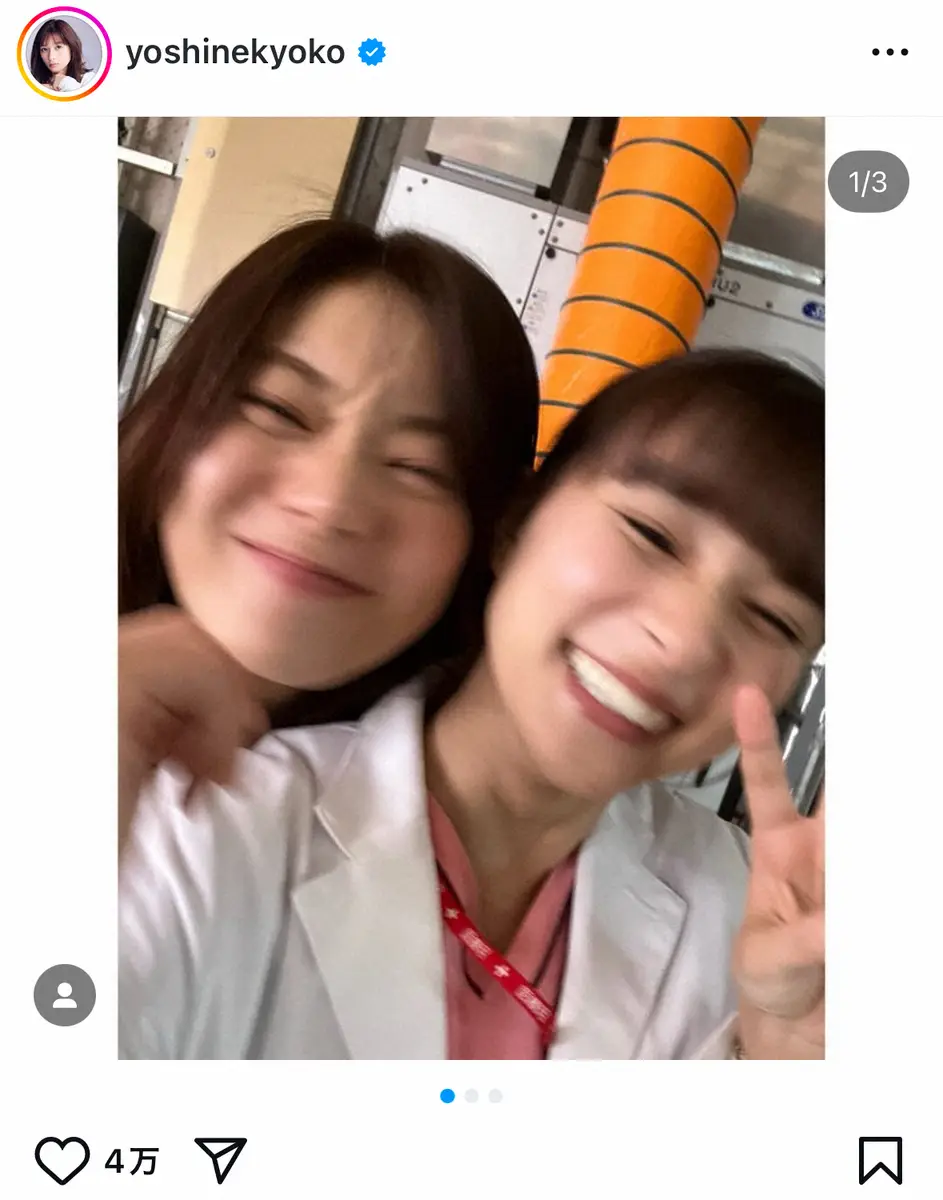Open the three-dot post options menu
This screenshot has width=943, height=1200.
[x=889, y=52]
